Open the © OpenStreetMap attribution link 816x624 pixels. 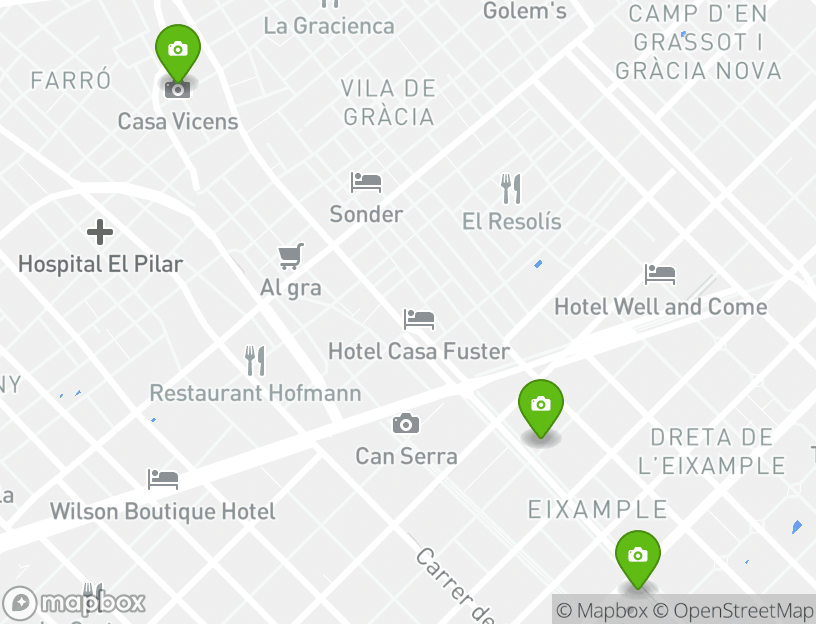(x=733, y=610)
